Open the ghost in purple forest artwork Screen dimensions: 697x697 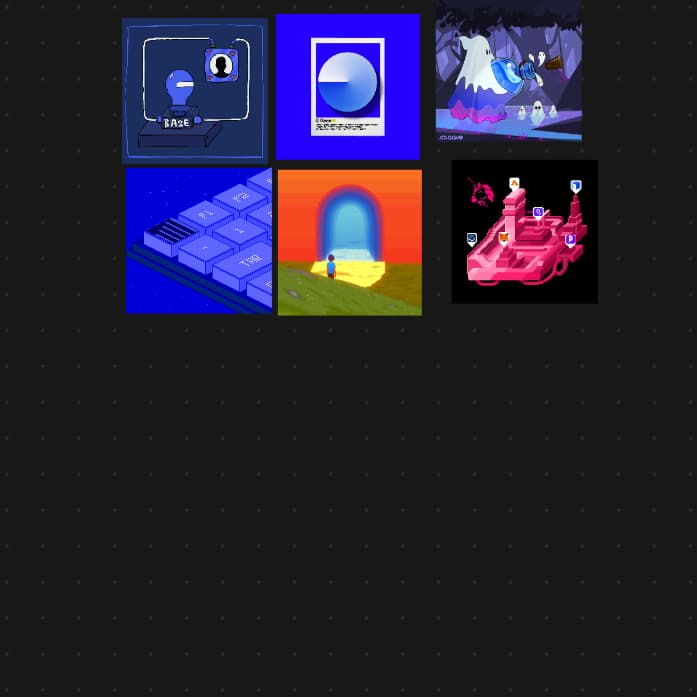(509, 70)
